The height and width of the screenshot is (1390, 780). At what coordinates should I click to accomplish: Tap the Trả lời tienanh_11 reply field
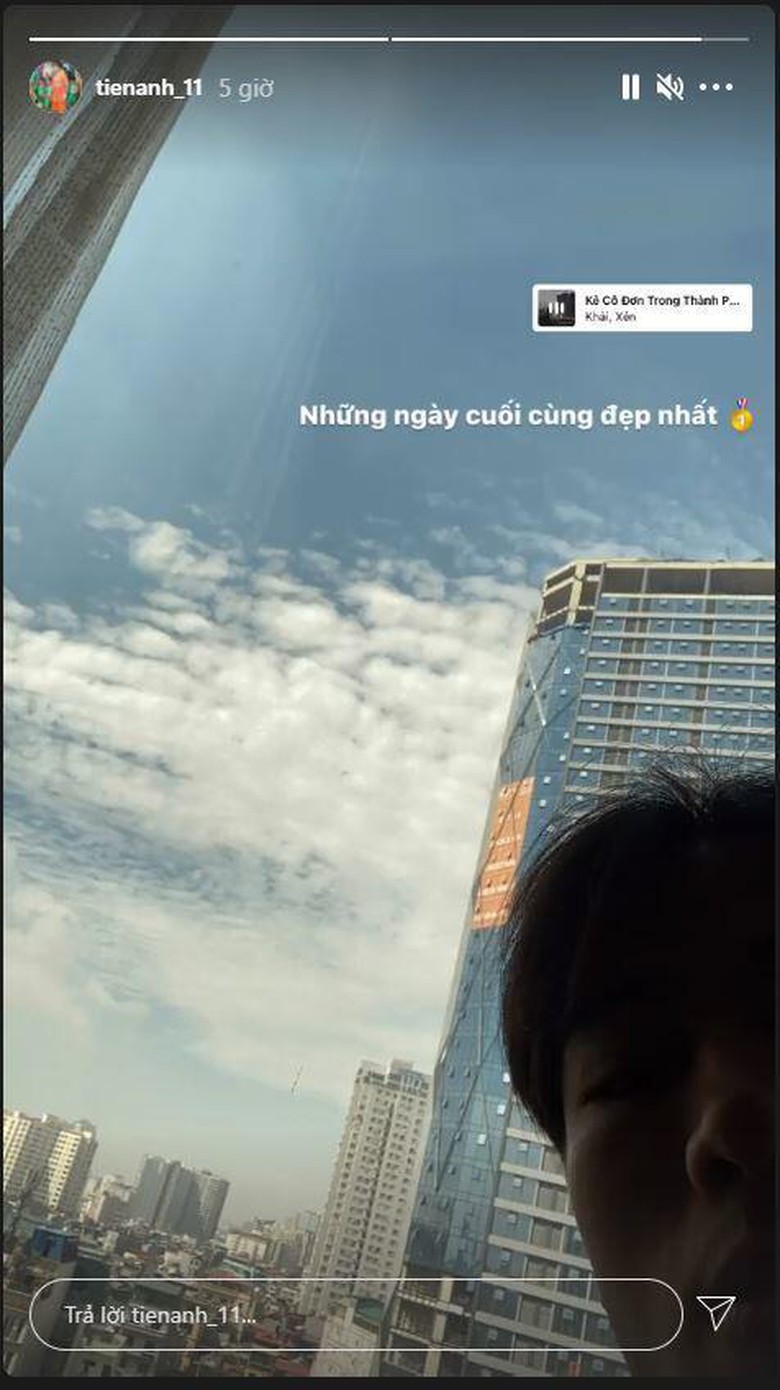[355, 1314]
